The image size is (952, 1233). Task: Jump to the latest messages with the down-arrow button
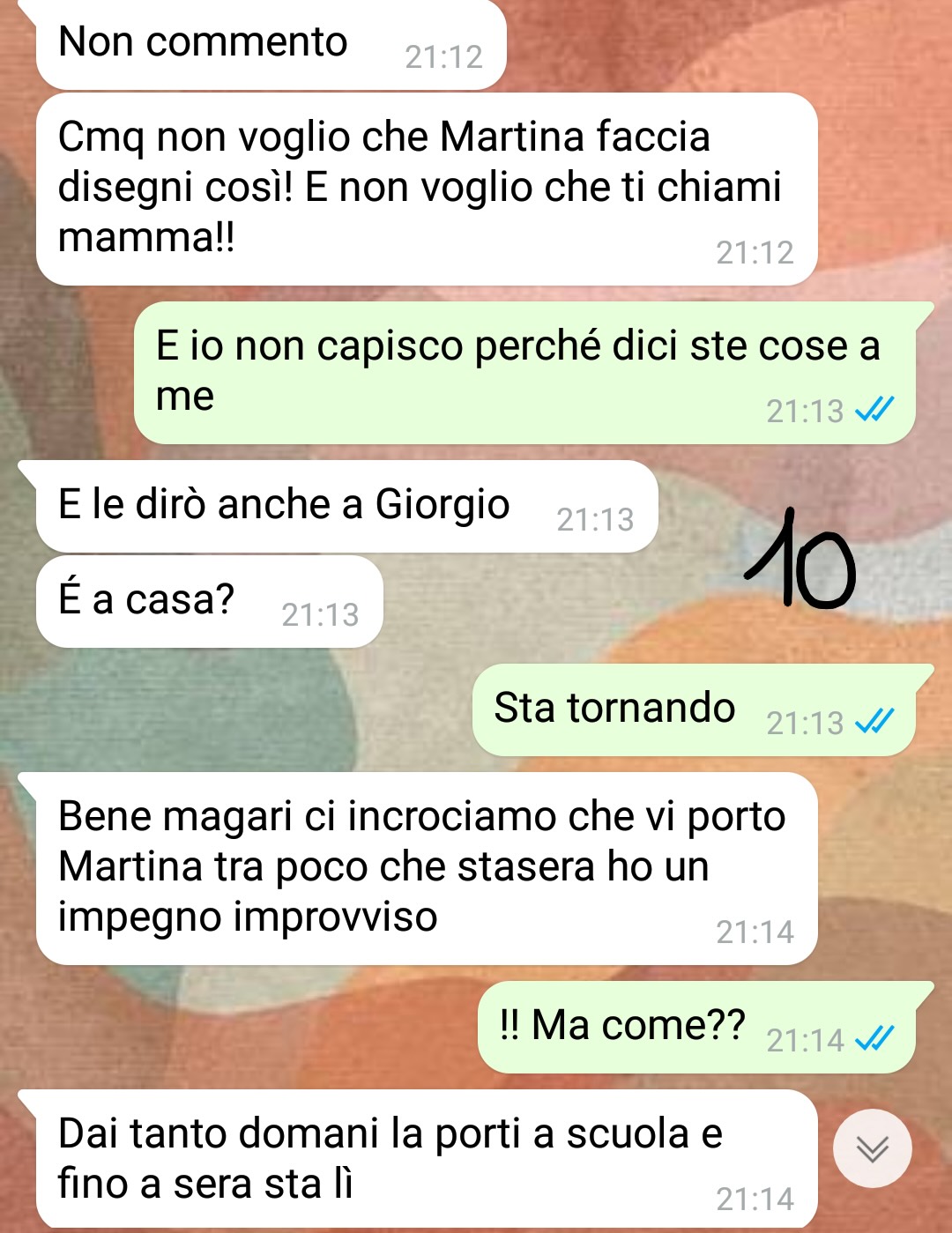(x=872, y=1148)
